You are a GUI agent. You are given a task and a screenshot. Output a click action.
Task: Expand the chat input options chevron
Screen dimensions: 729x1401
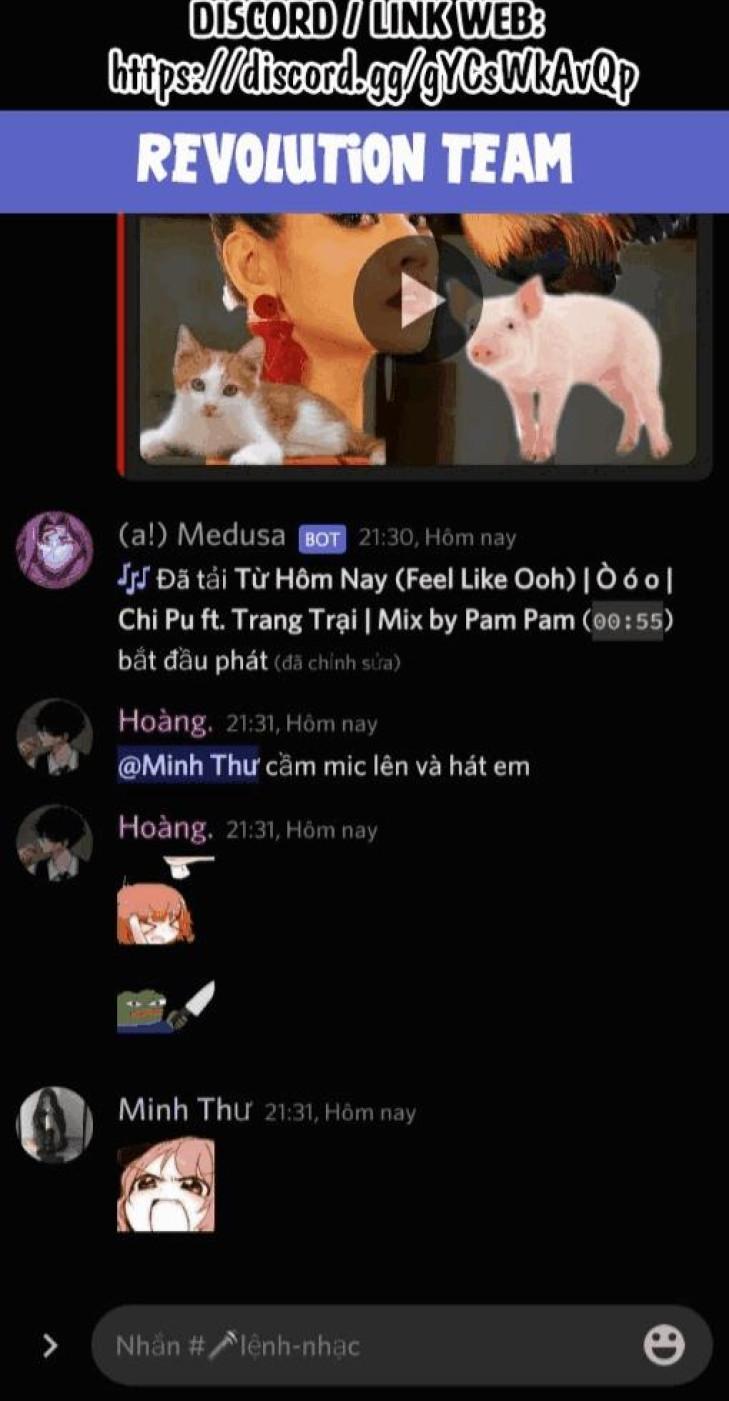click(49, 1346)
